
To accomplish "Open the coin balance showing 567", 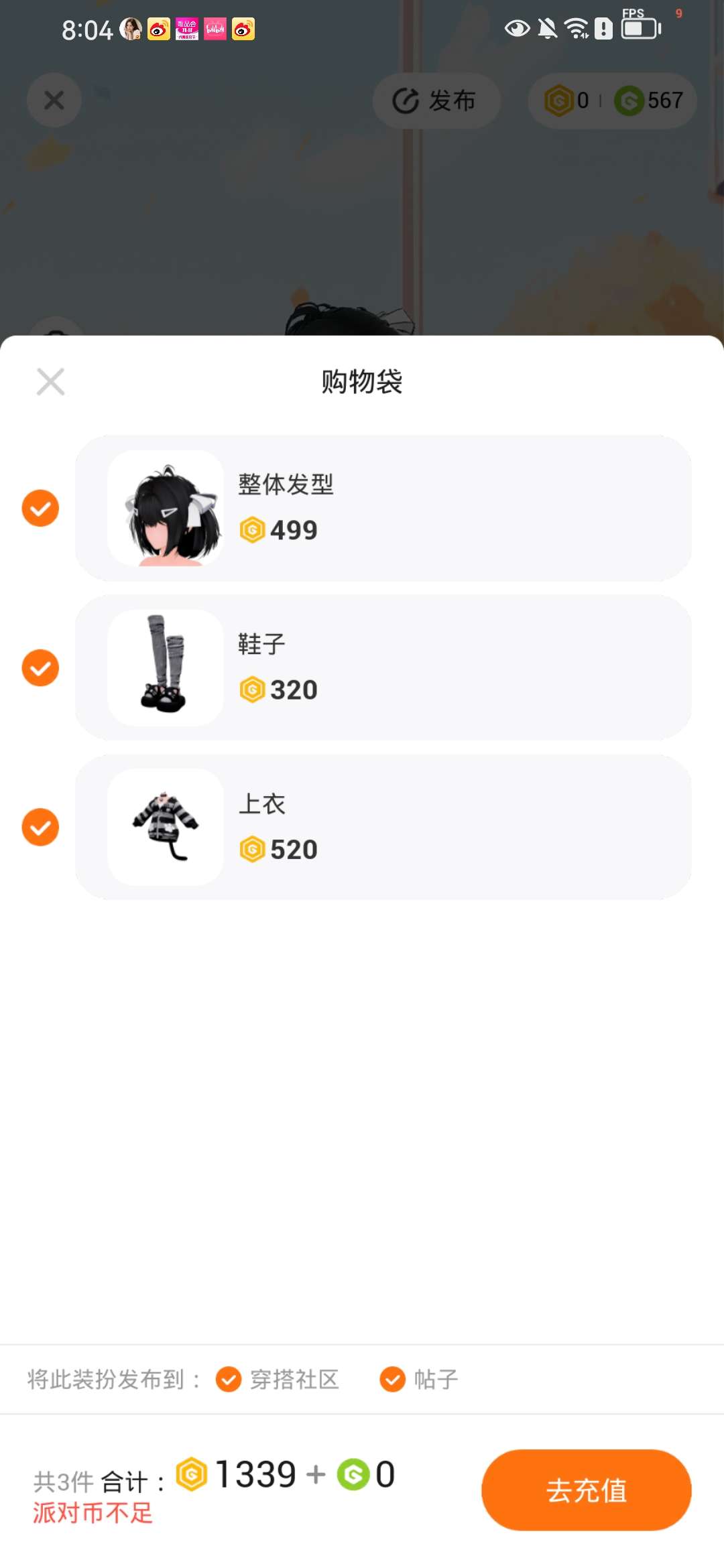I will [x=649, y=101].
